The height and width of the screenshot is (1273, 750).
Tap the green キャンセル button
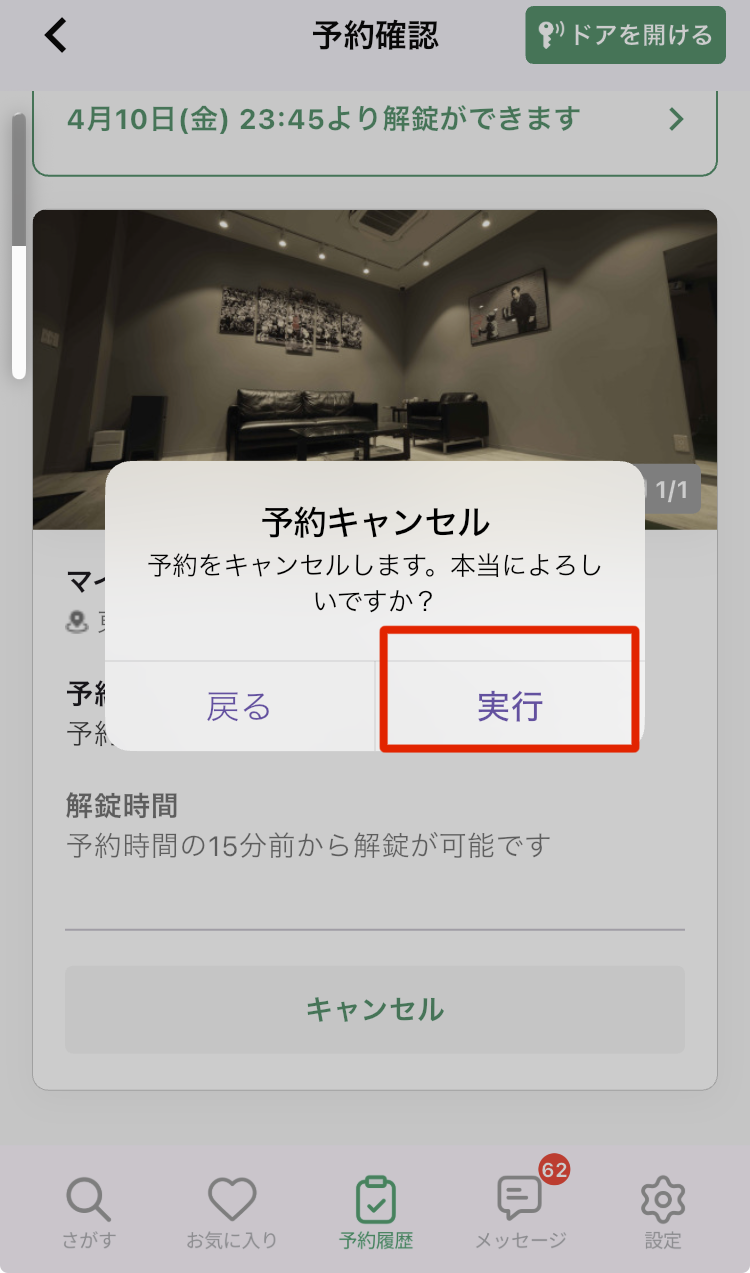[x=375, y=1009]
